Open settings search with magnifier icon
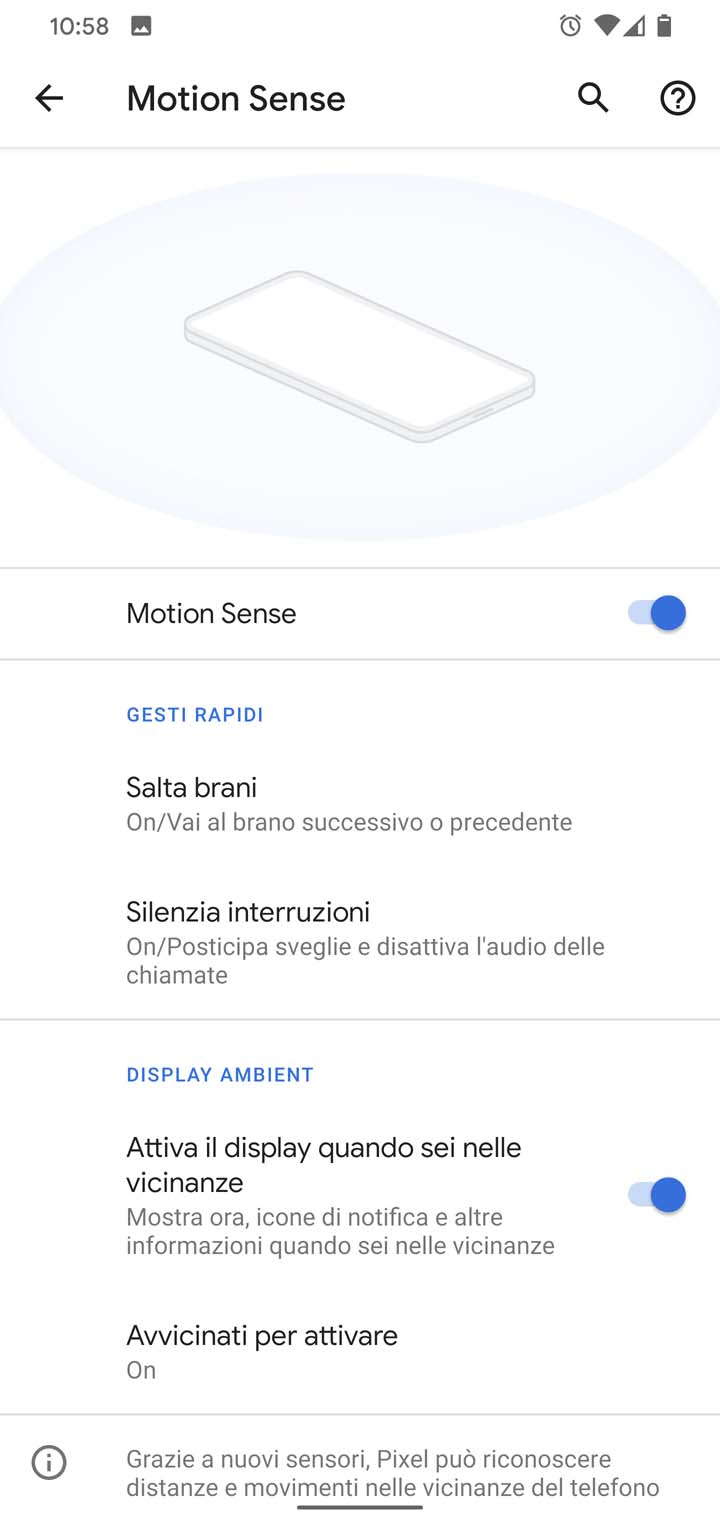This screenshot has height=1520, width=720. pyautogui.click(x=593, y=98)
